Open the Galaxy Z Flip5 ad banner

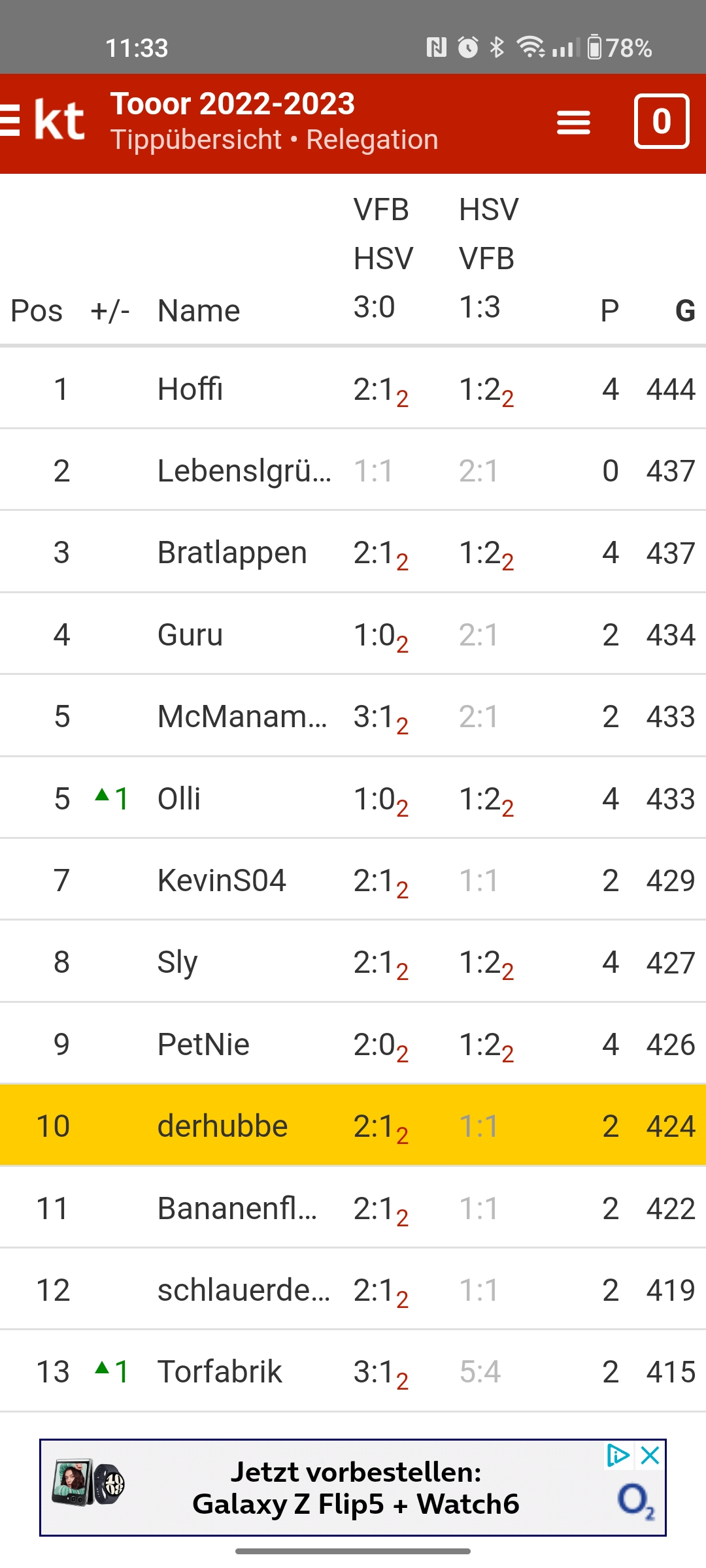[353, 1488]
